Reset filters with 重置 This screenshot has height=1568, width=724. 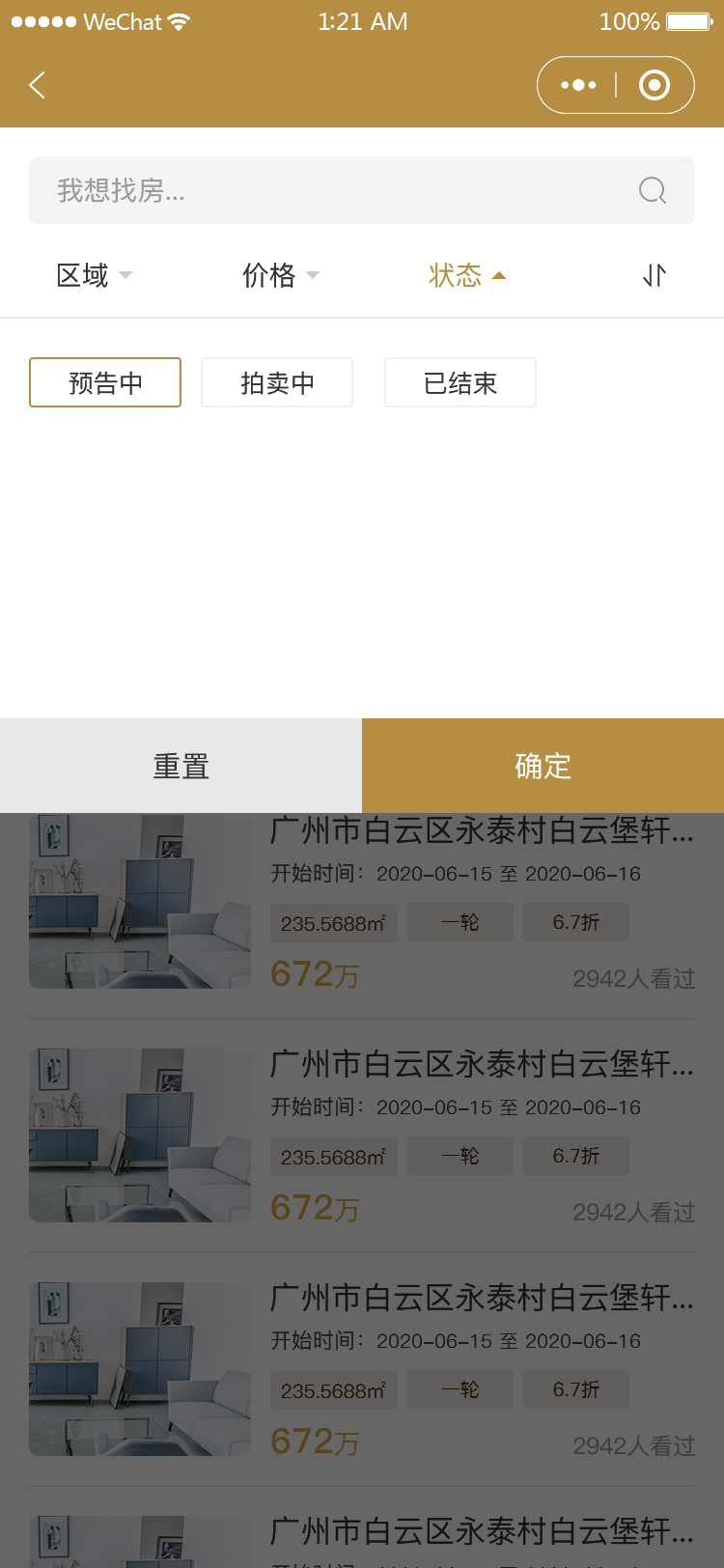pyautogui.click(x=181, y=766)
